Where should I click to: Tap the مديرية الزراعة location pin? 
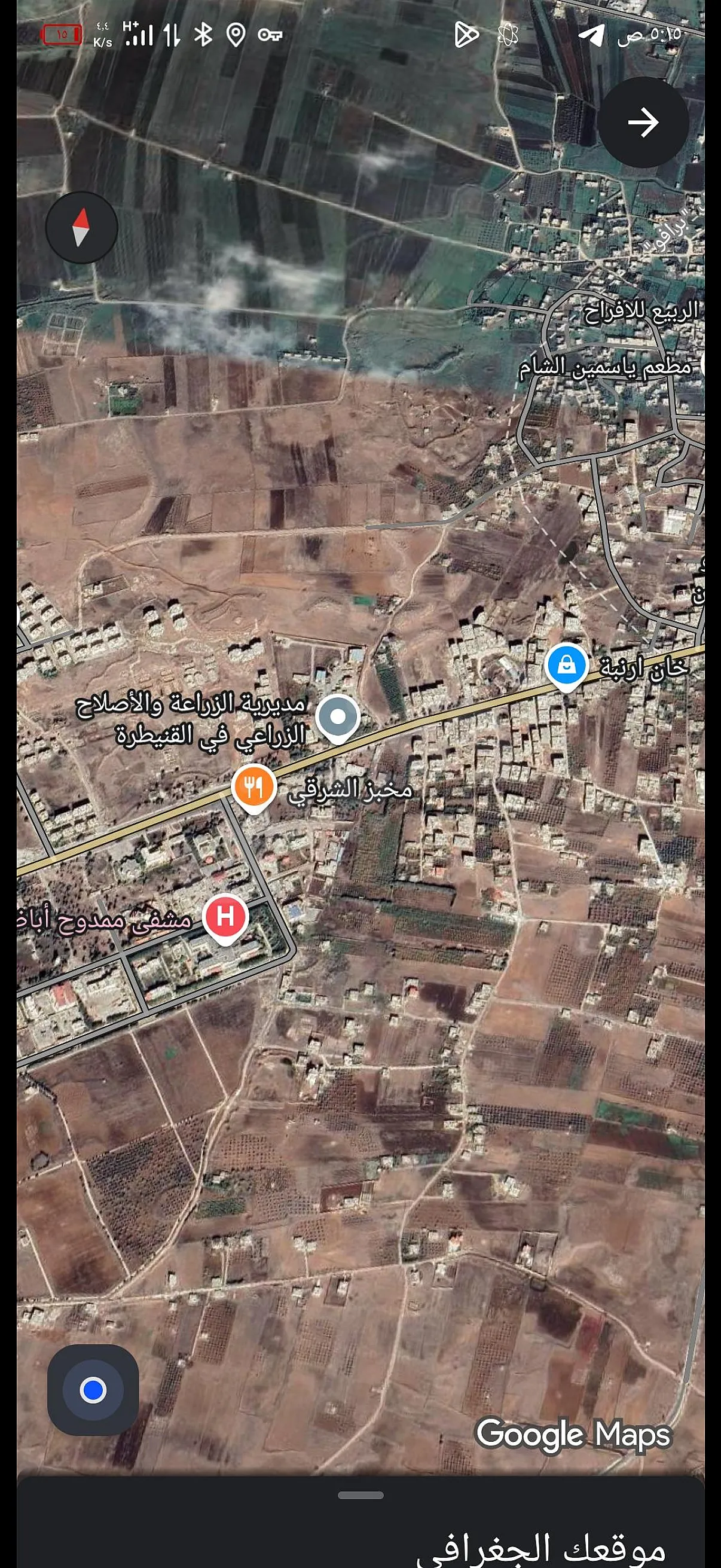pyautogui.click(x=338, y=718)
